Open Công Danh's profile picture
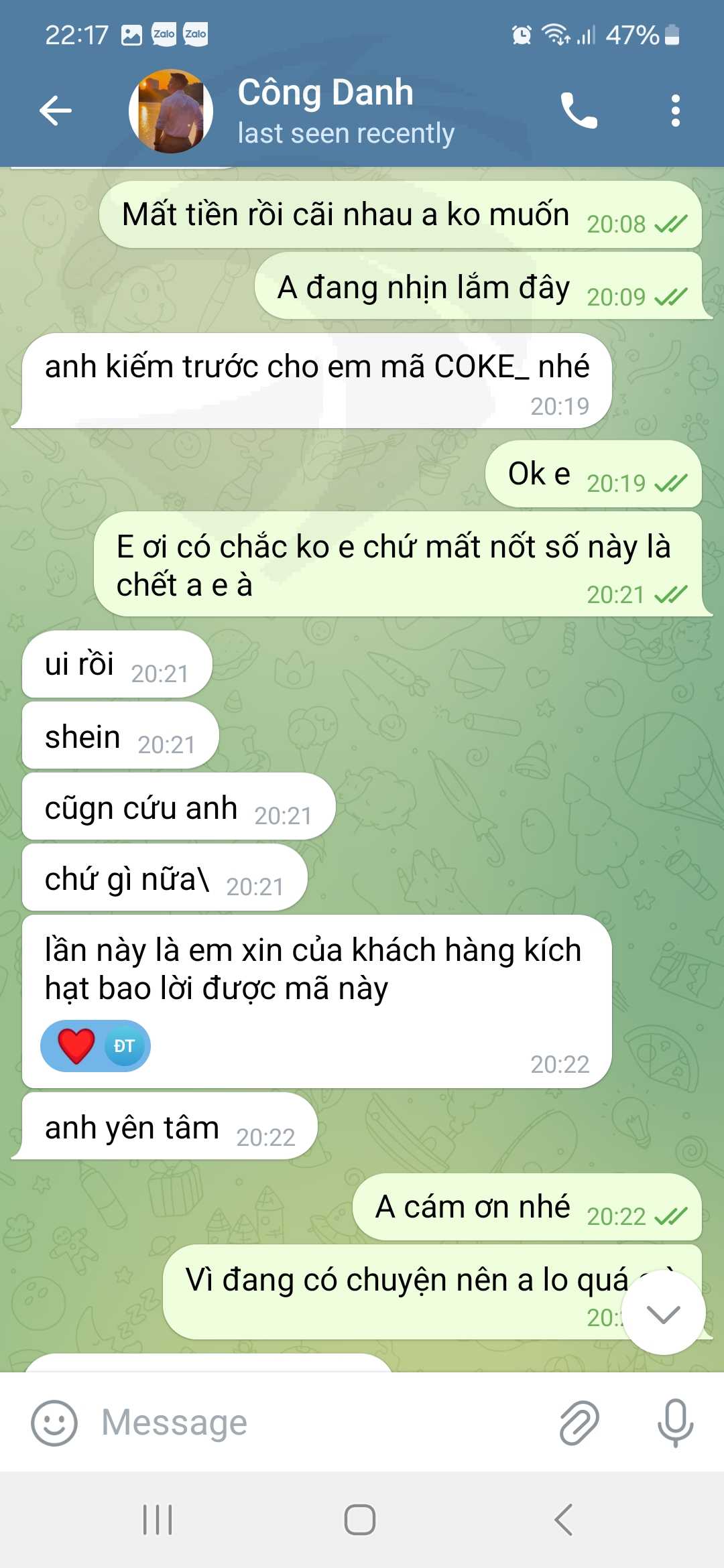 tap(171, 111)
